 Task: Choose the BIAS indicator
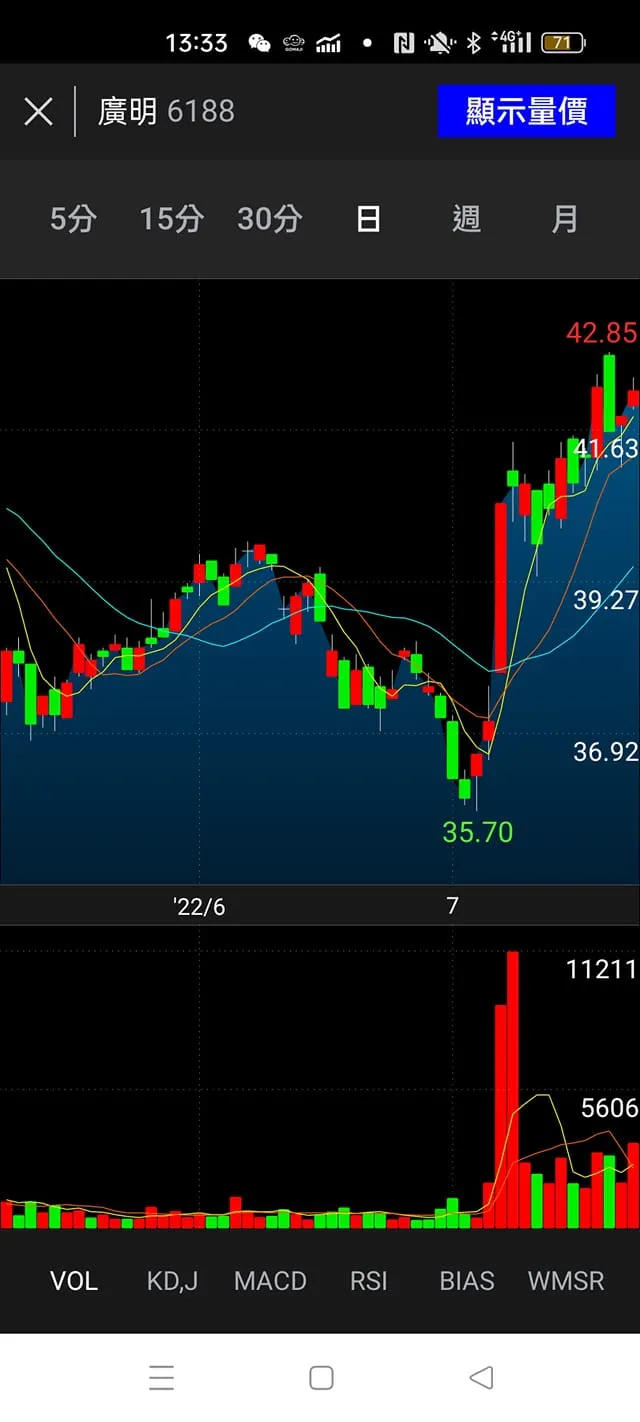[x=467, y=1281]
